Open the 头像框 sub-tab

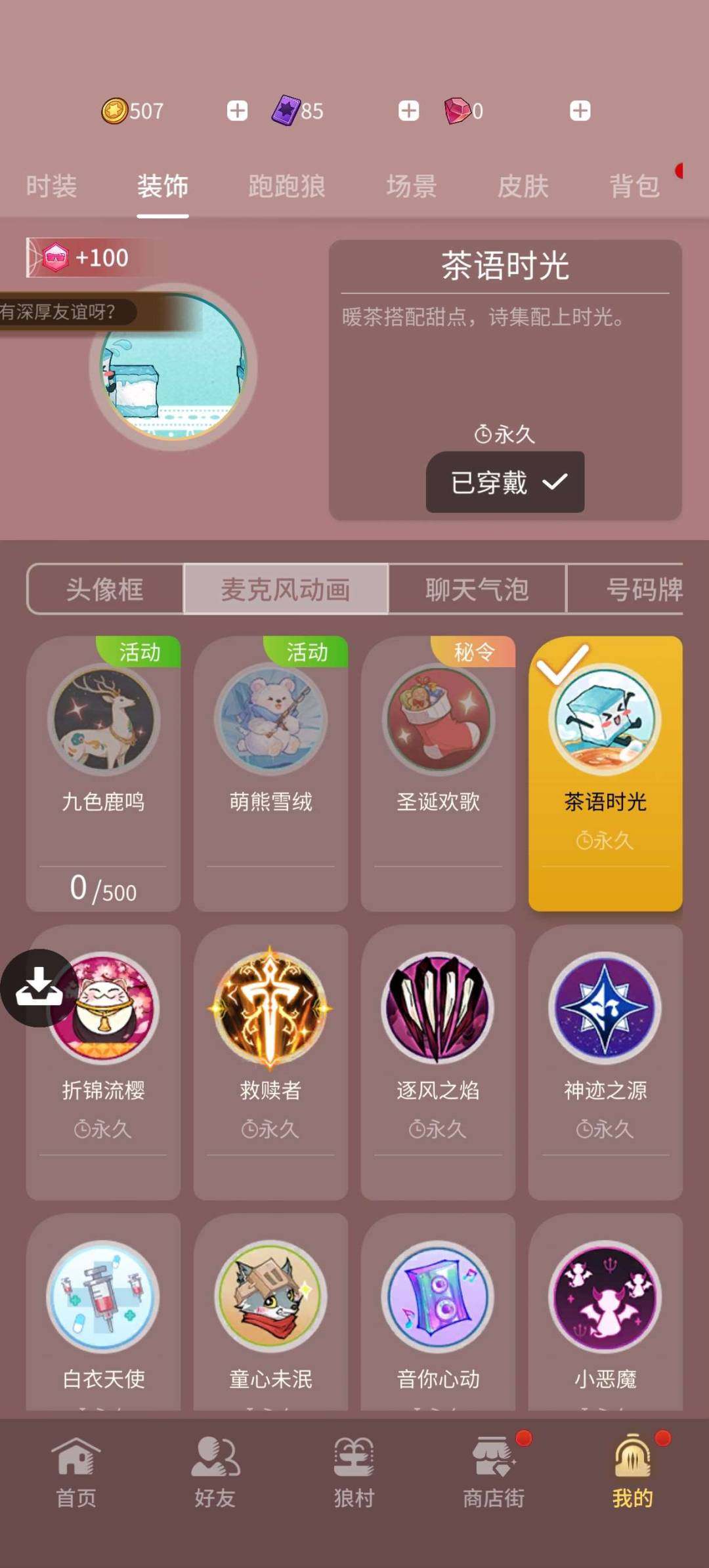105,588
